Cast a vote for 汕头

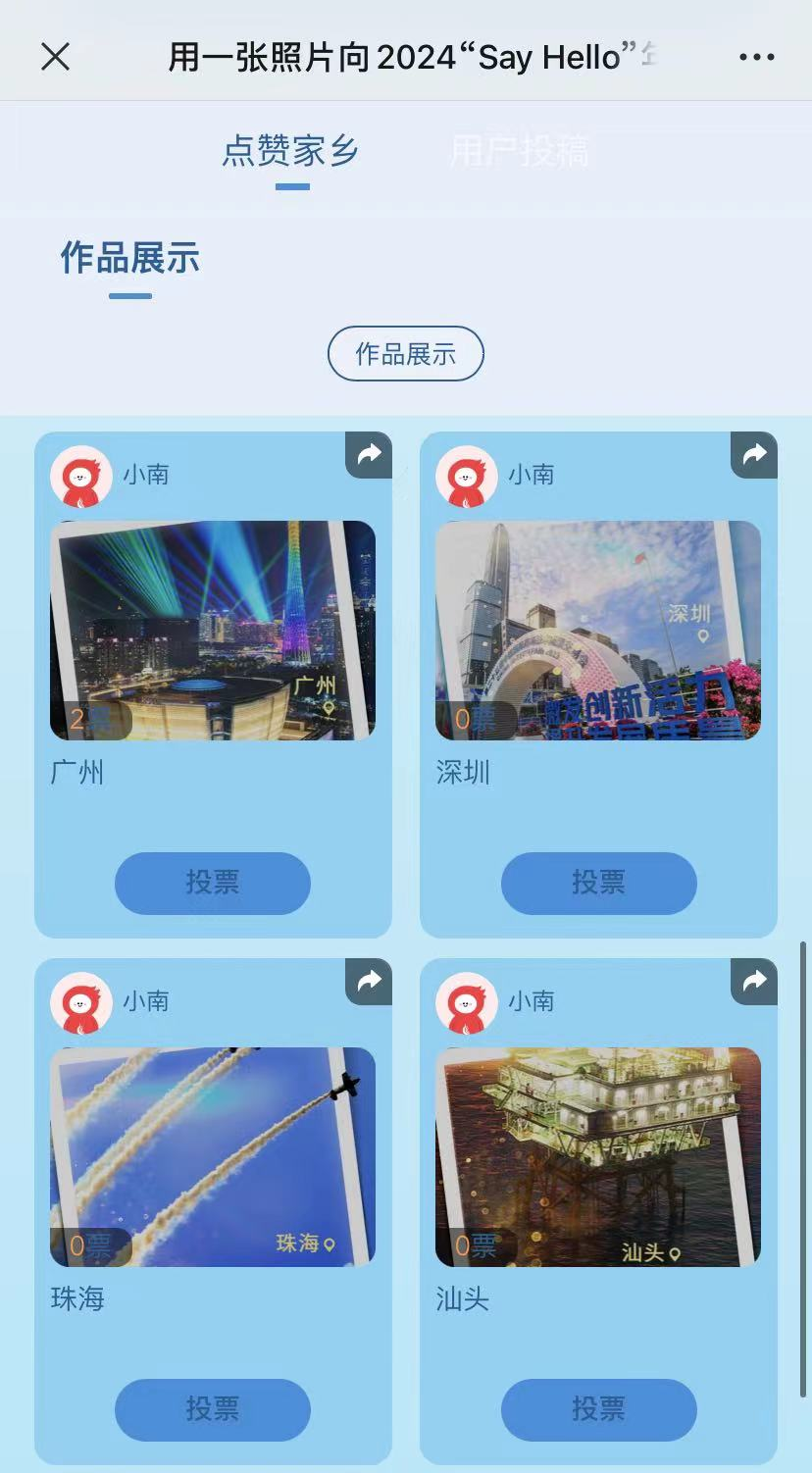[598, 1409]
